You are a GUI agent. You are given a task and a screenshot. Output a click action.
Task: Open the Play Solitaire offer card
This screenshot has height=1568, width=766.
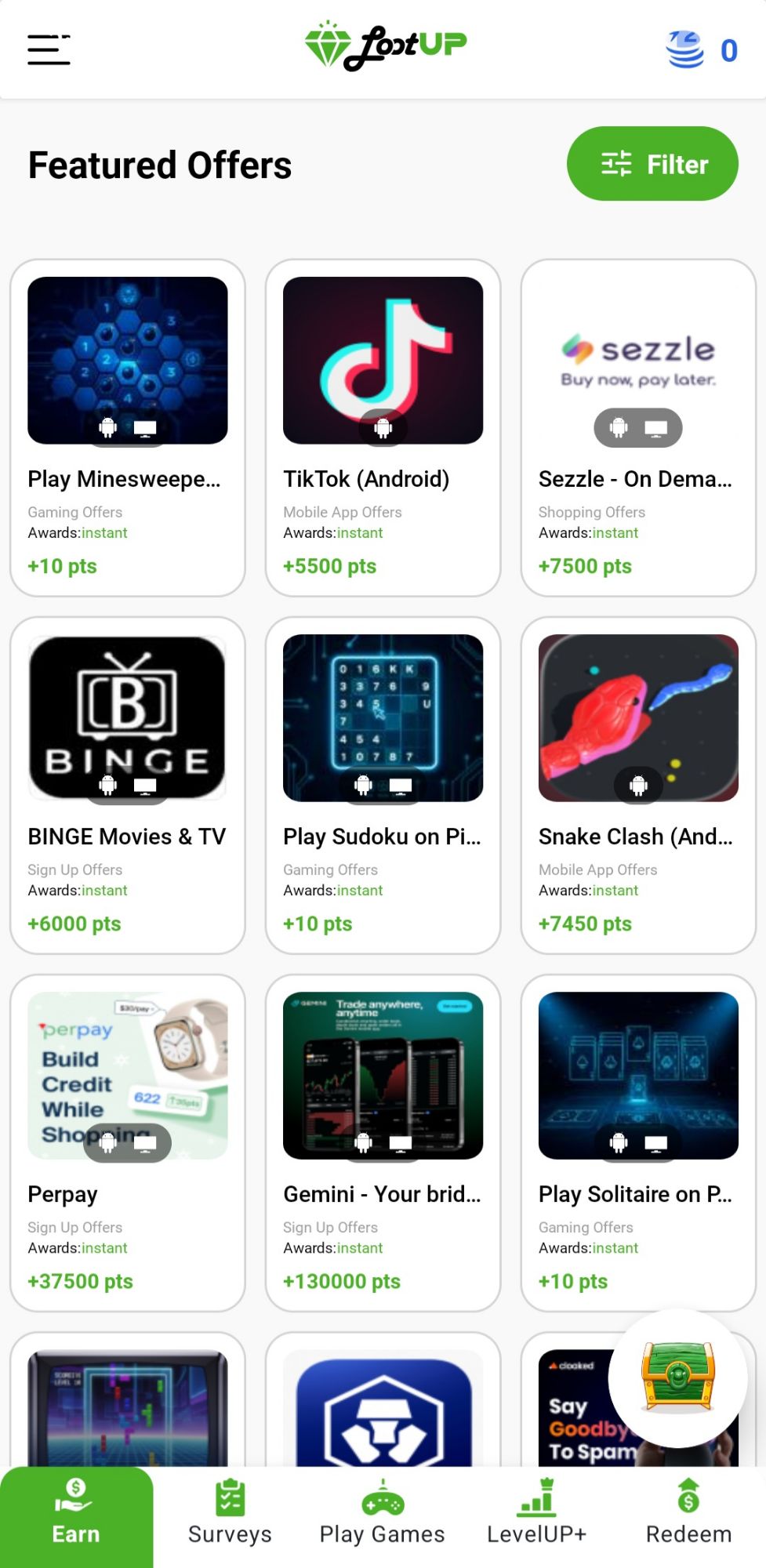(x=638, y=1142)
